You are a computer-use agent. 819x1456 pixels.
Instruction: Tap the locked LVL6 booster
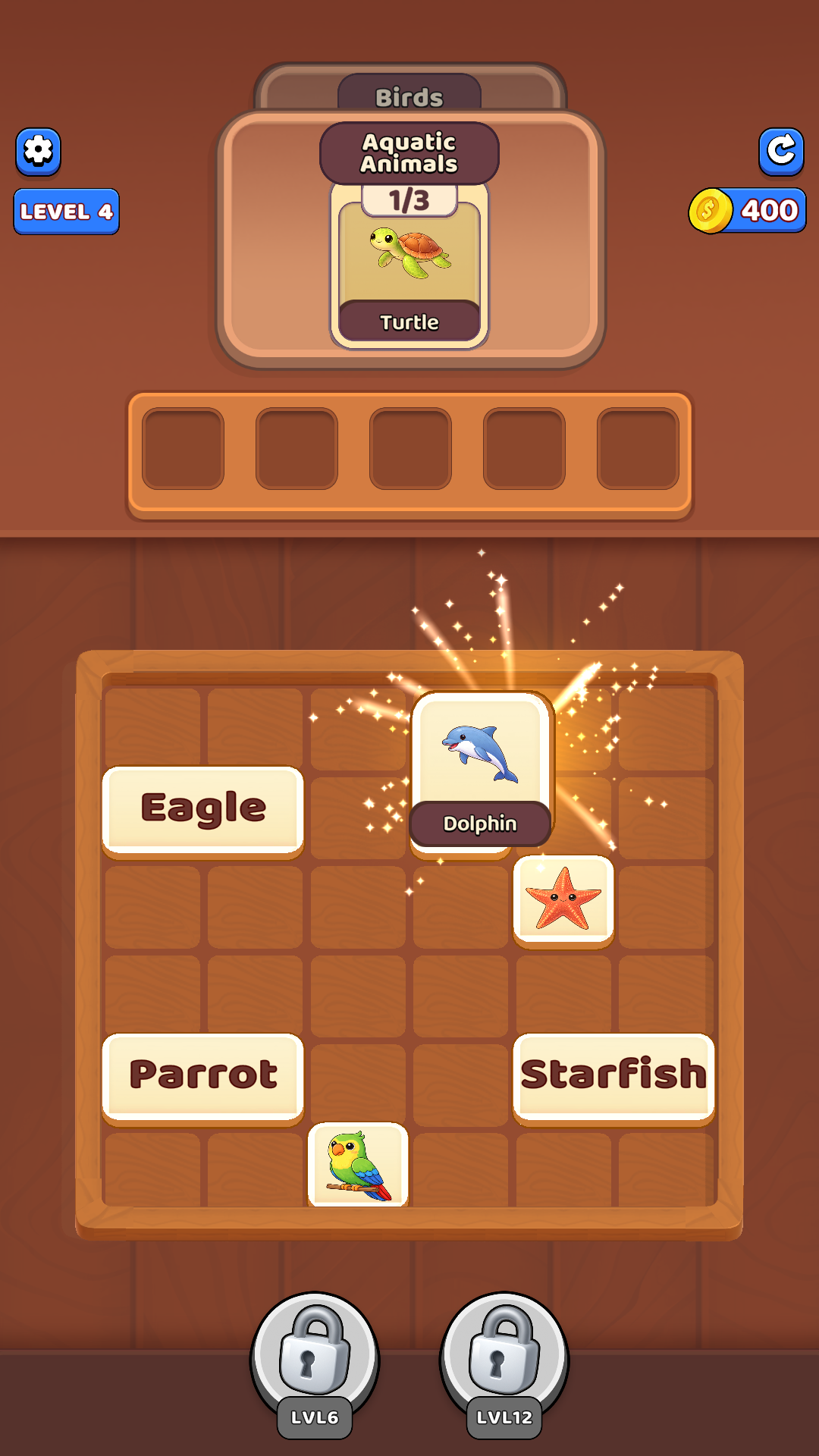[x=315, y=1359]
